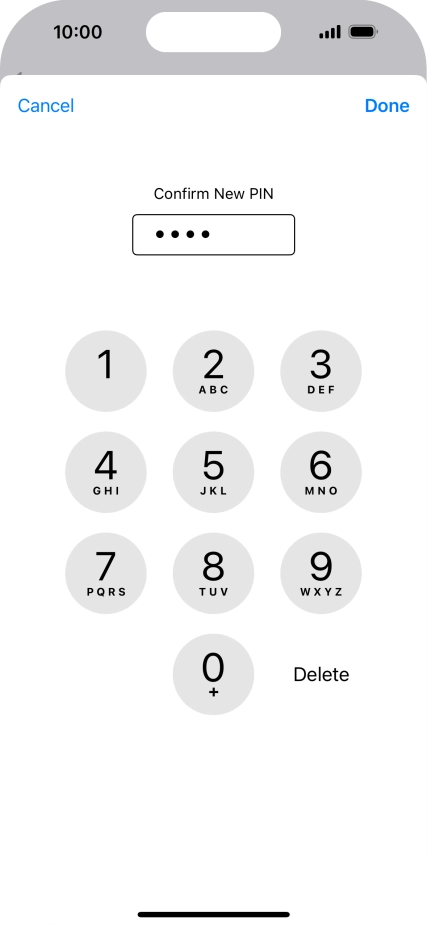The image size is (427, 926).
Task: Enter digit 0 on the keypad
Action: (213, 674)
